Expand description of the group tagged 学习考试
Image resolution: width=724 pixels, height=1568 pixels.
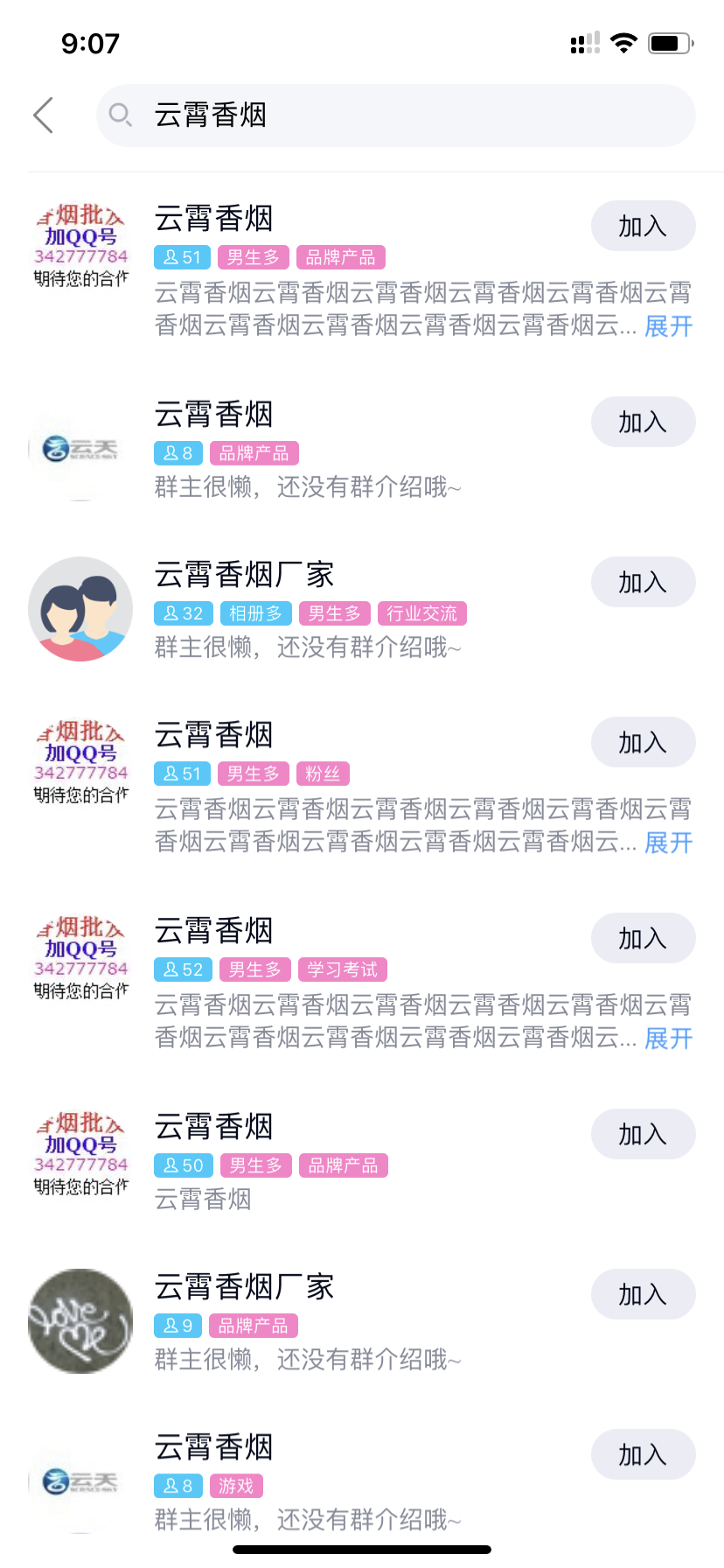pos(668,1039)
